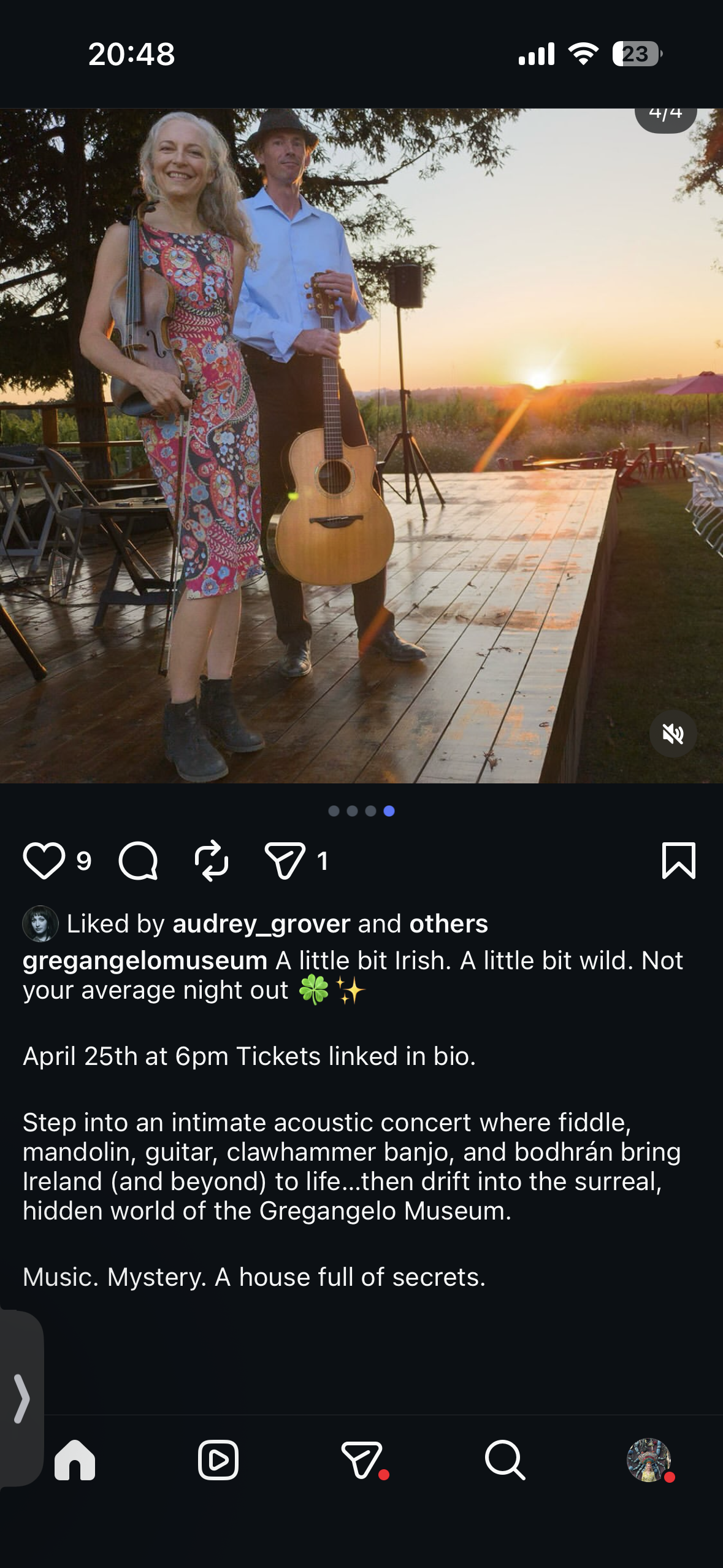Open the Search tab
The width and height of the screenshot is (723, 1568).
(505, 1460)
